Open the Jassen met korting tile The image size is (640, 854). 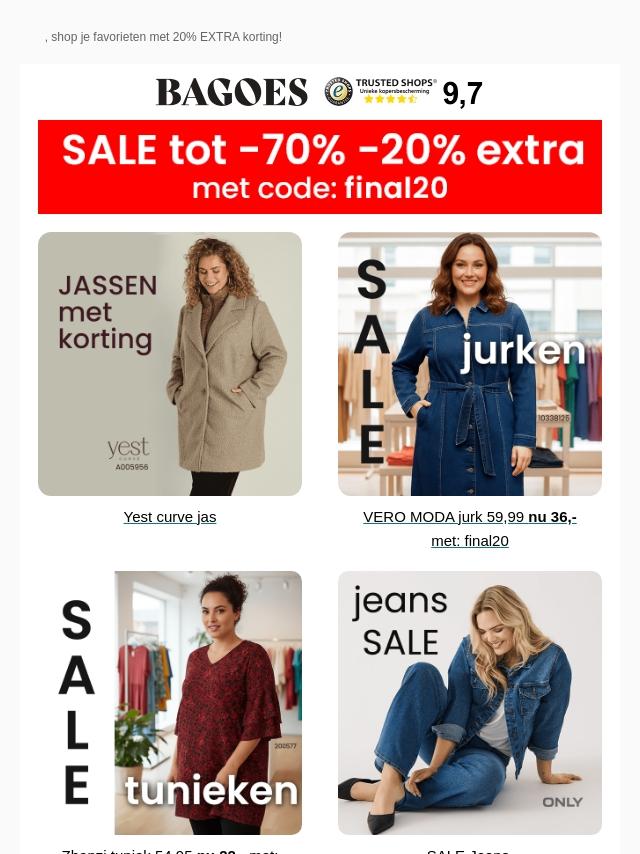point(170,364)
